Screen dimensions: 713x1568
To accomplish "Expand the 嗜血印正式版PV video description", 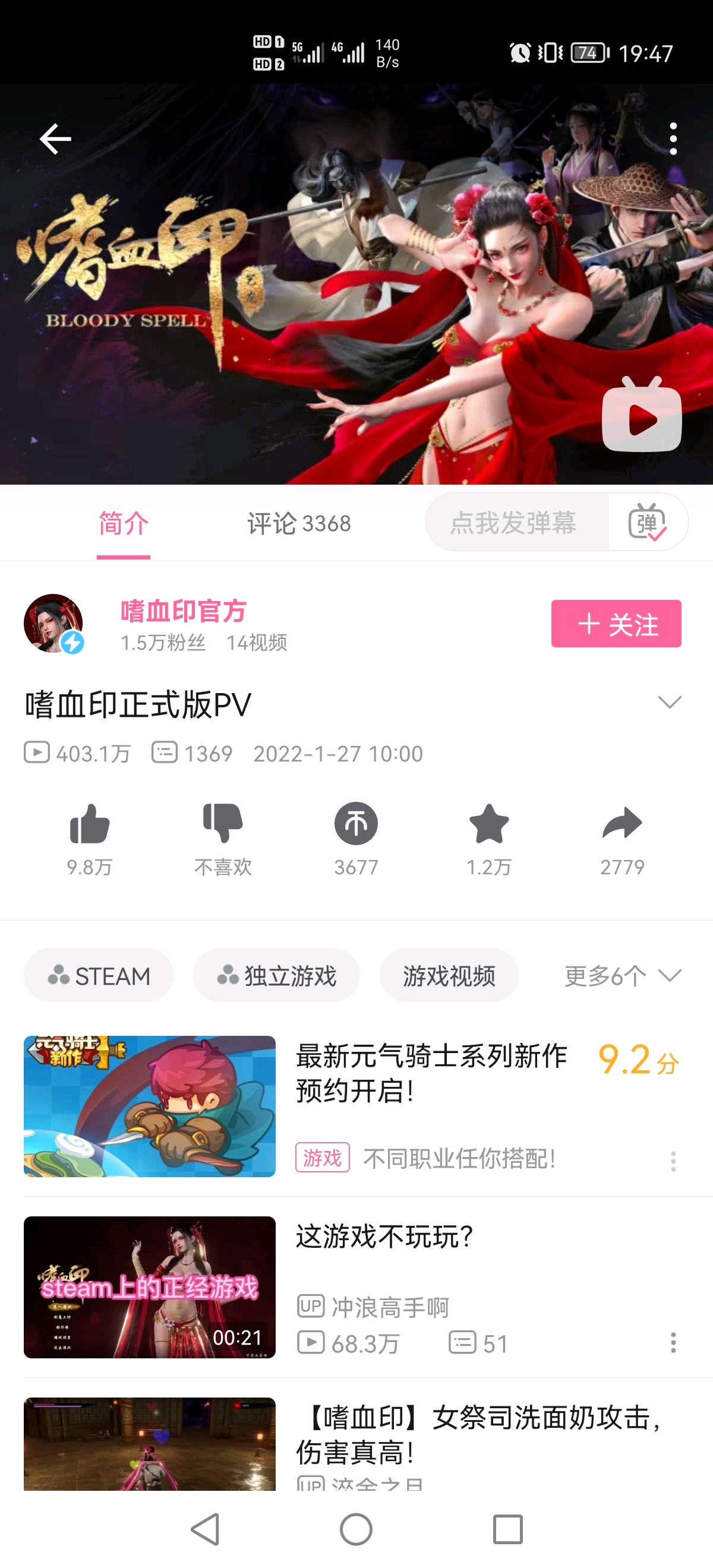I will [669, 703].
